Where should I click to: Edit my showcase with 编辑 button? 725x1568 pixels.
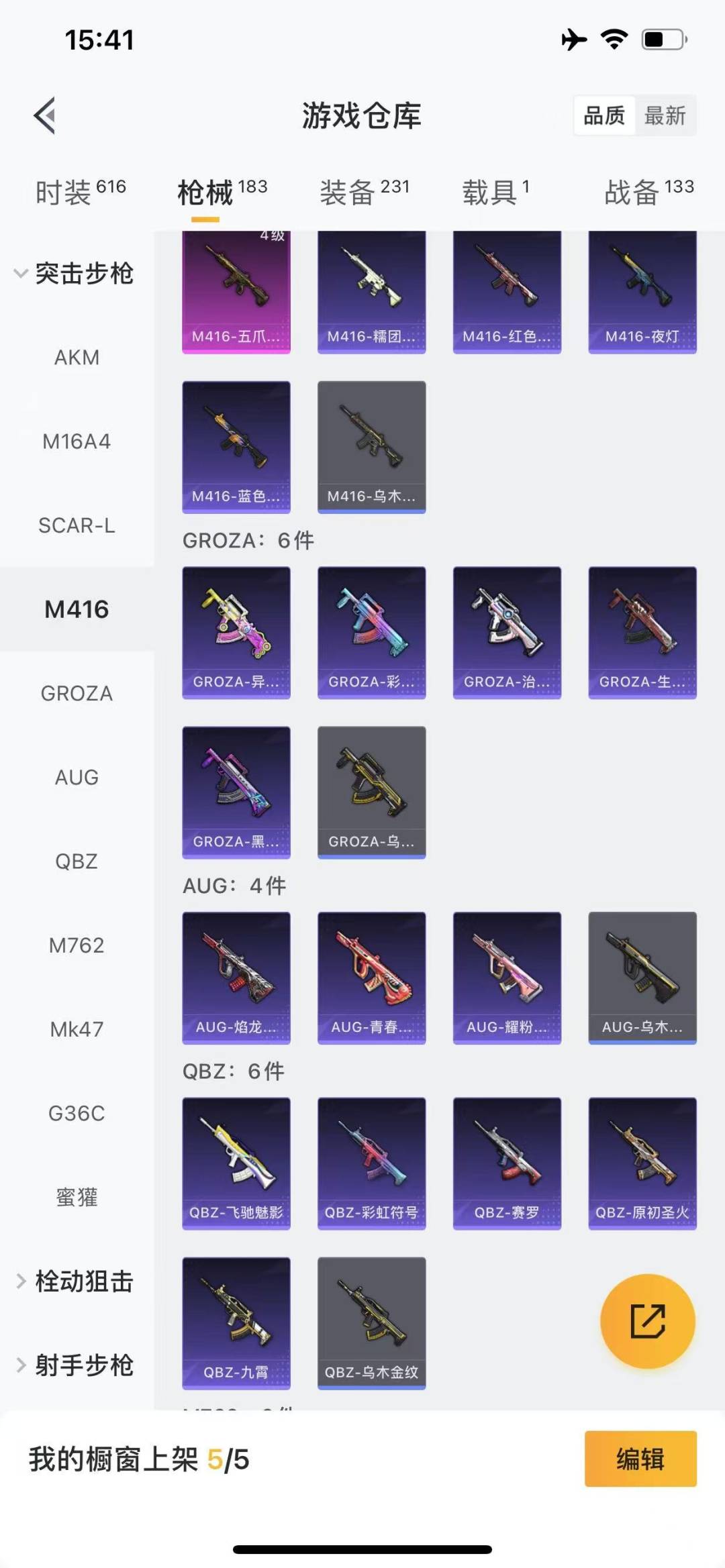pos(640,1459)
